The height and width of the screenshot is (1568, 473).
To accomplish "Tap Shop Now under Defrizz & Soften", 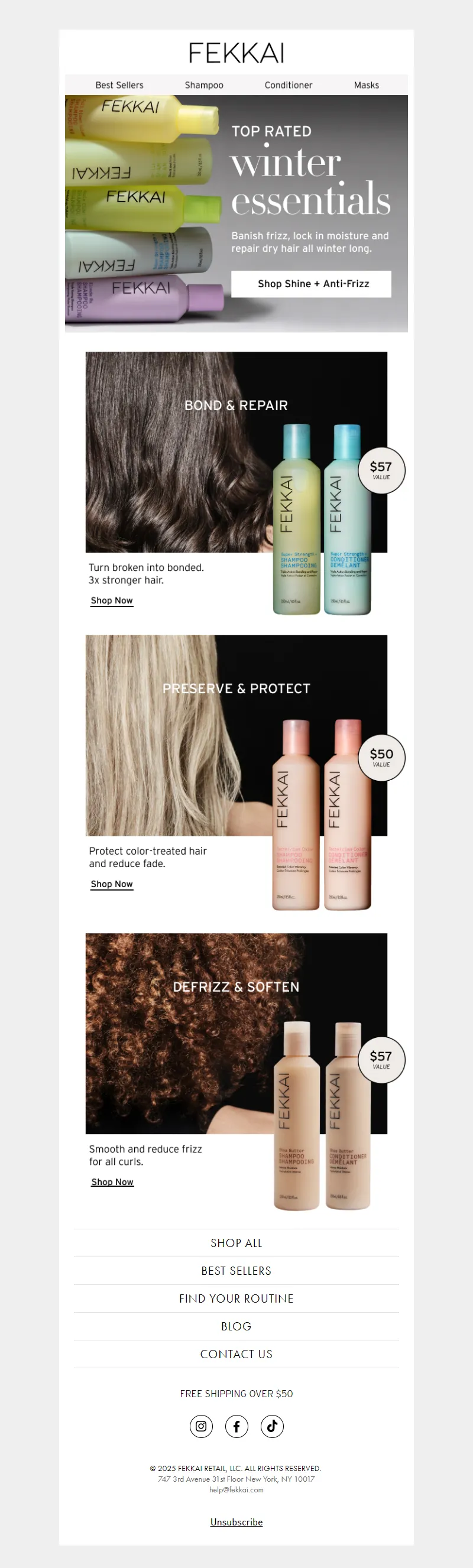I will tap(112, 1181).
